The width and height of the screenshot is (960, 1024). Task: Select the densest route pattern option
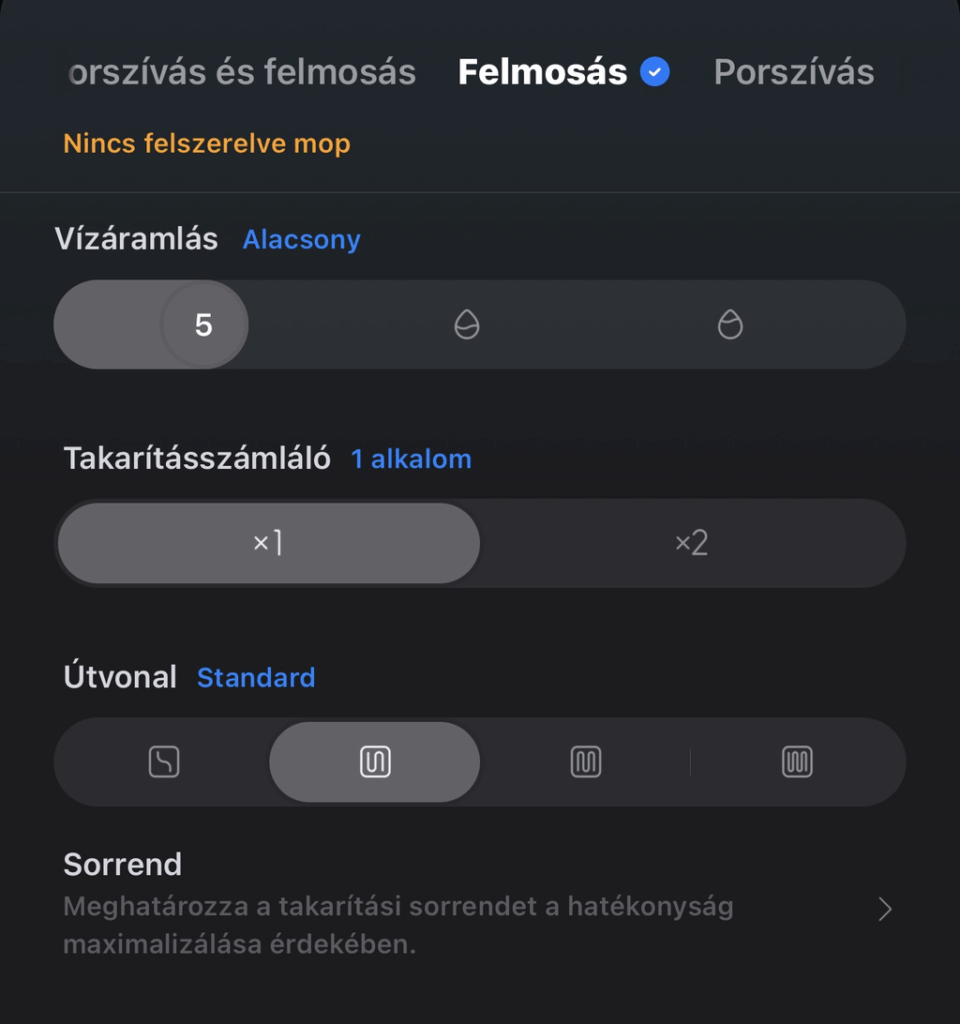click(797, 762)
